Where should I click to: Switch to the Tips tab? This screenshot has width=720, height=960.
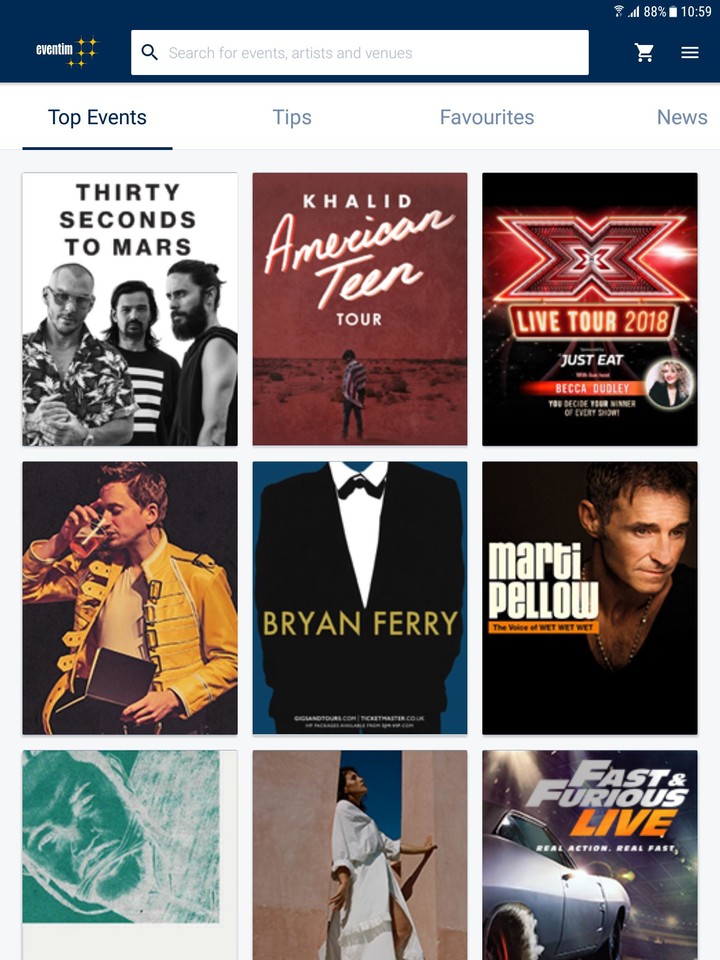tap(292, 117)
